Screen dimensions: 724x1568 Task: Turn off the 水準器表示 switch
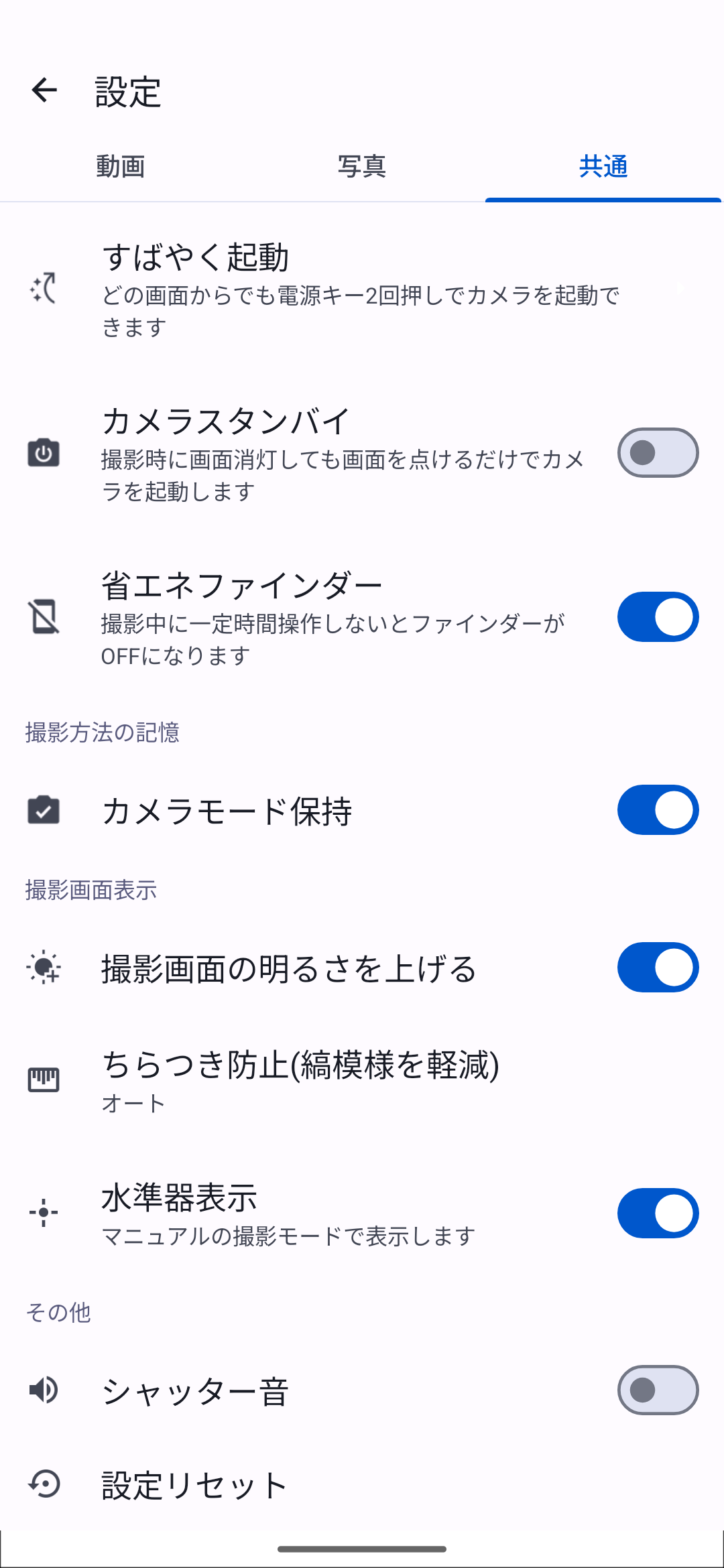[658, 1214]
